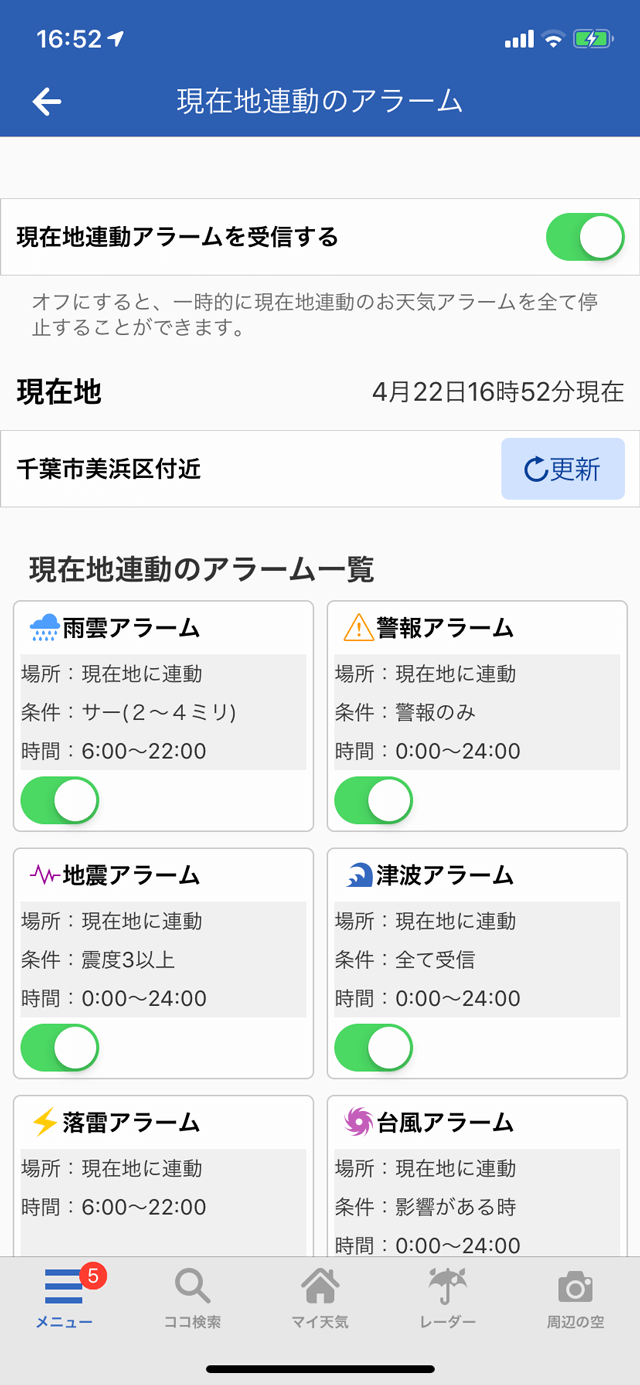Image resolution: width=640 pixels, height=1385 pixels.
Task: Disable the 津波アラーム toggle
Action: [x=374, y=1047]
